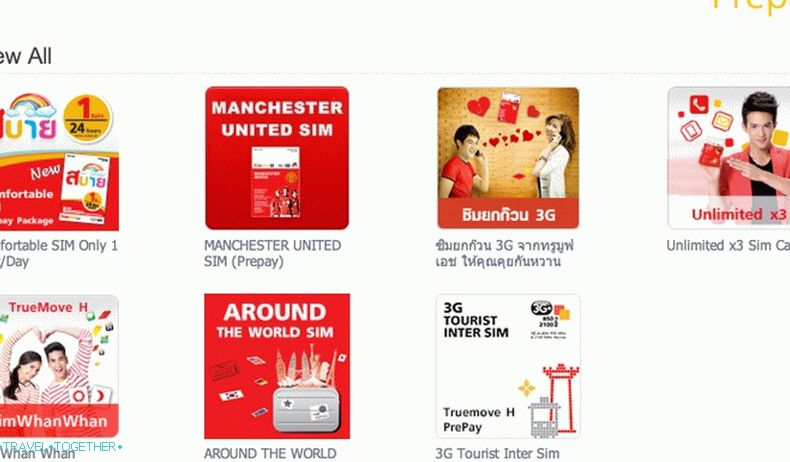Open the Manchester United SIM card
790x462 pixels.
[x=277, y=158]
